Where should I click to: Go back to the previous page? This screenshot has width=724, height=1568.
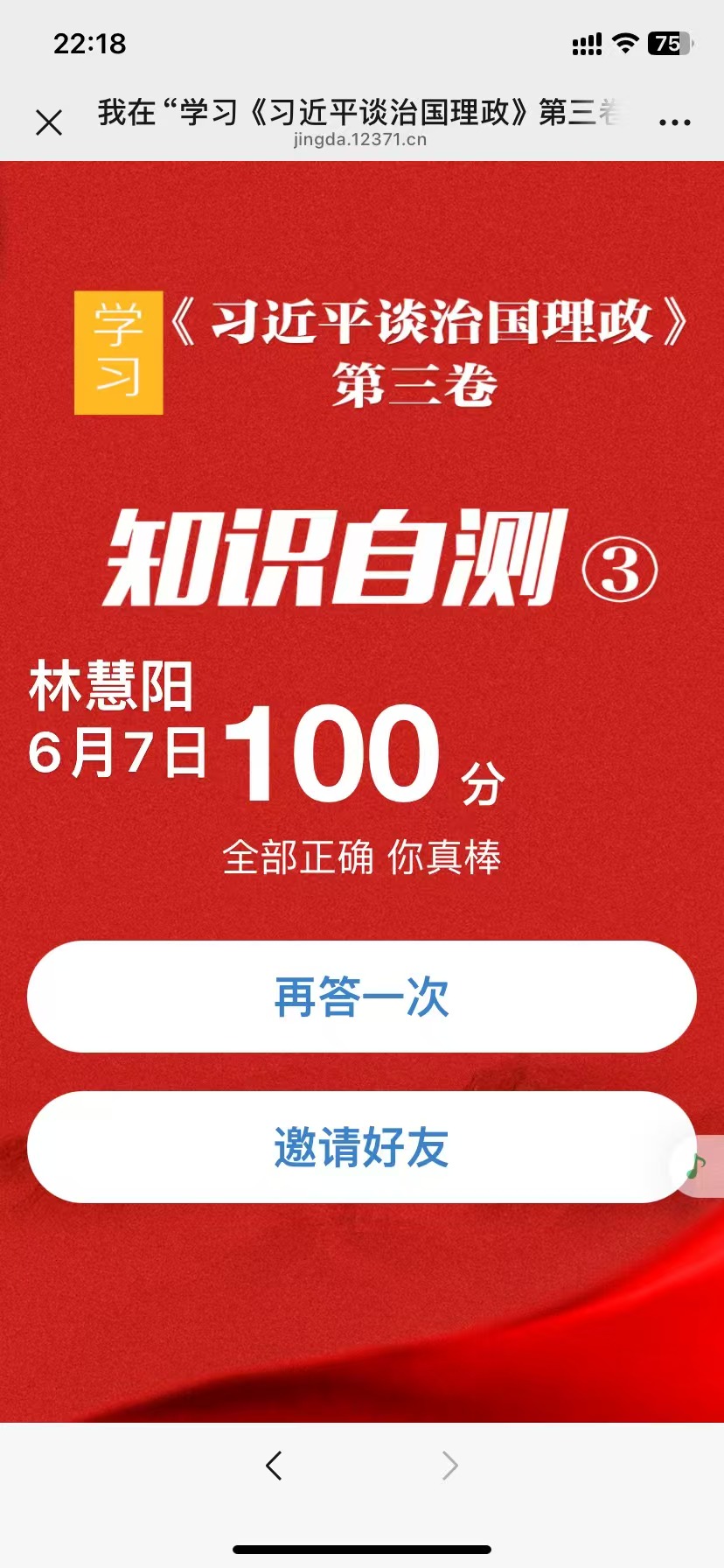tap(274, 1465)
